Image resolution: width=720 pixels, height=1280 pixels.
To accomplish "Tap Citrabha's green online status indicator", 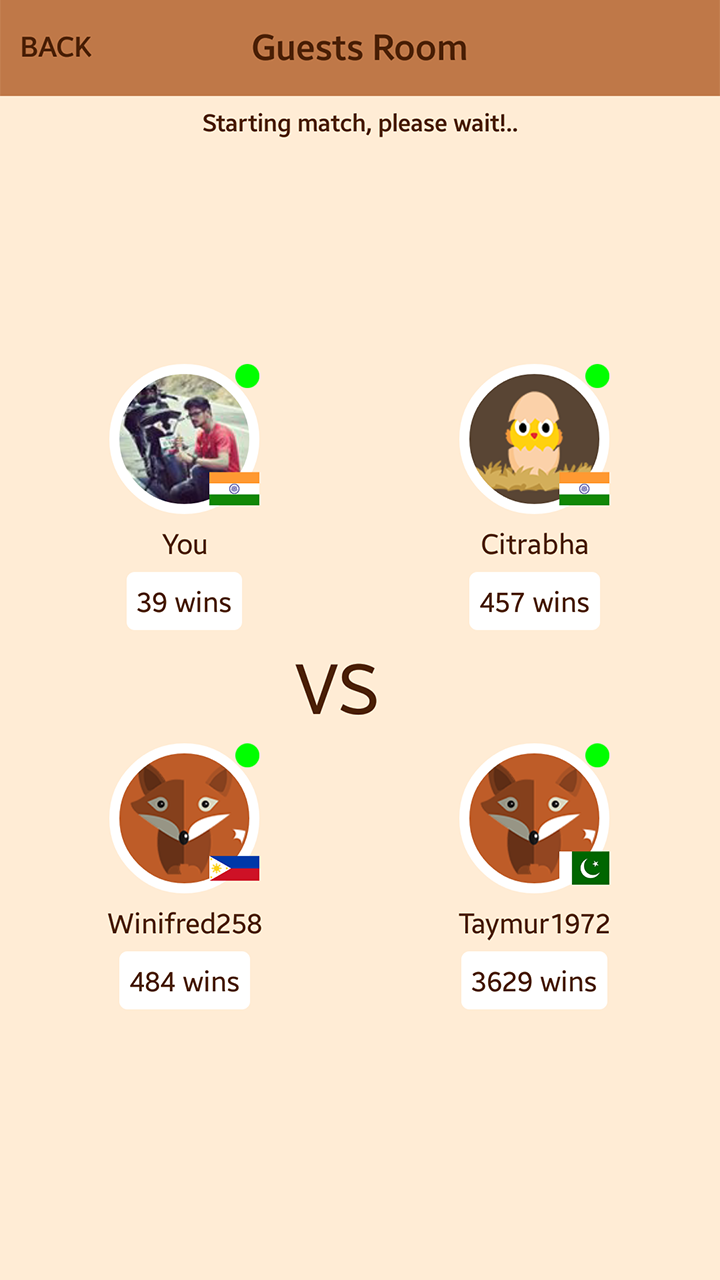I will 598,375.
